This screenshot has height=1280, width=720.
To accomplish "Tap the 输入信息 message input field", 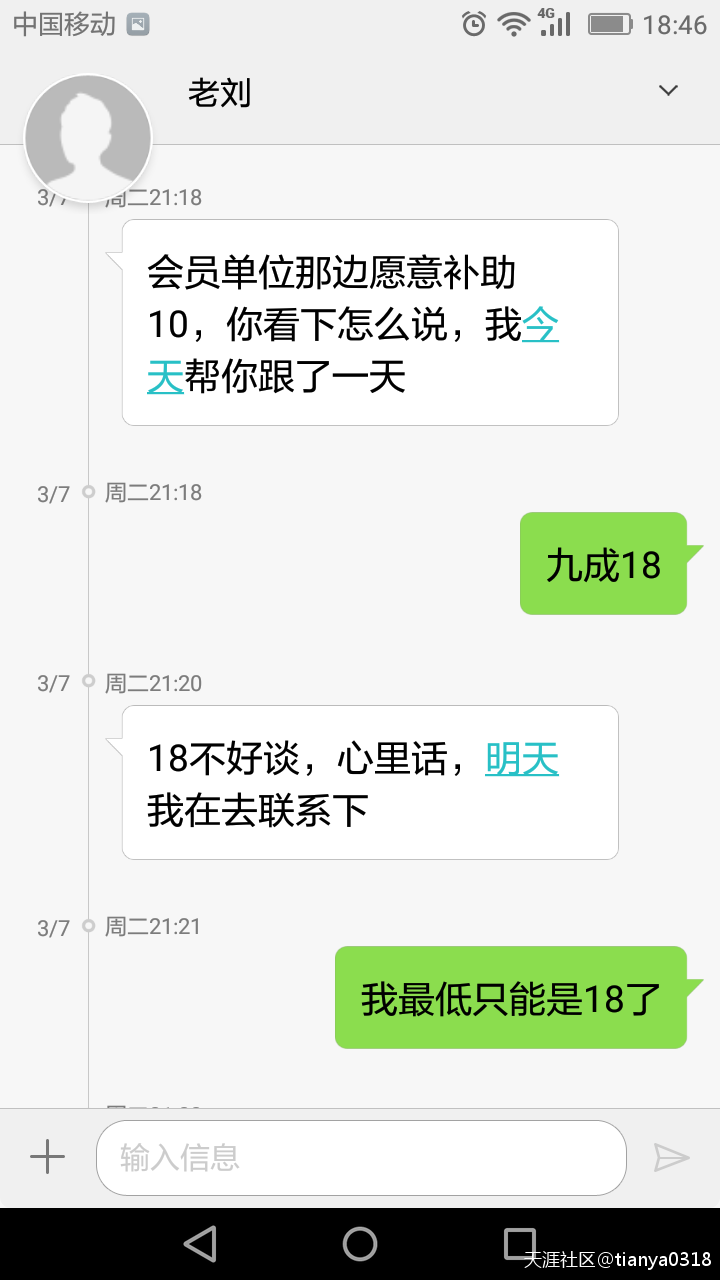I will [x=360, y=1157].
